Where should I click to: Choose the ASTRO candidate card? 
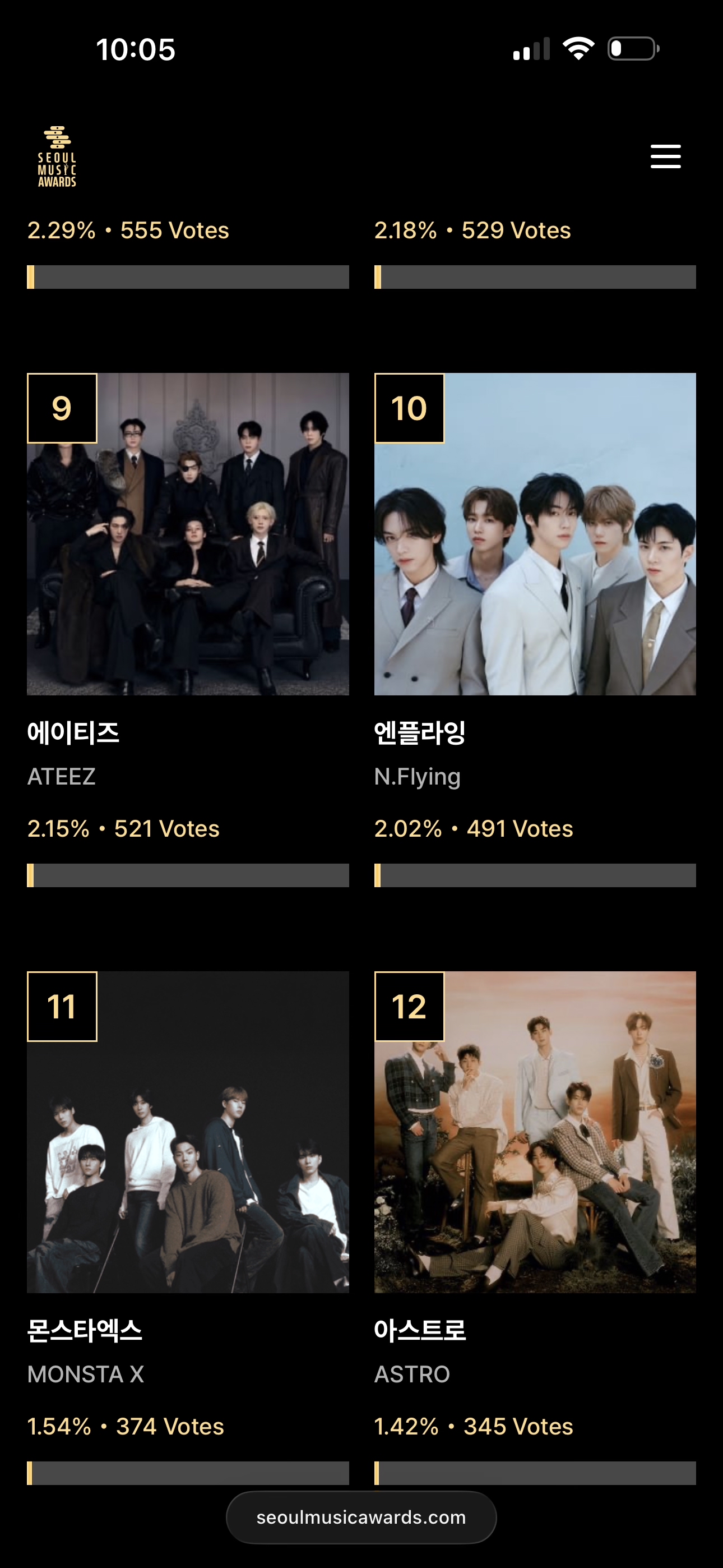[534, 1132]
